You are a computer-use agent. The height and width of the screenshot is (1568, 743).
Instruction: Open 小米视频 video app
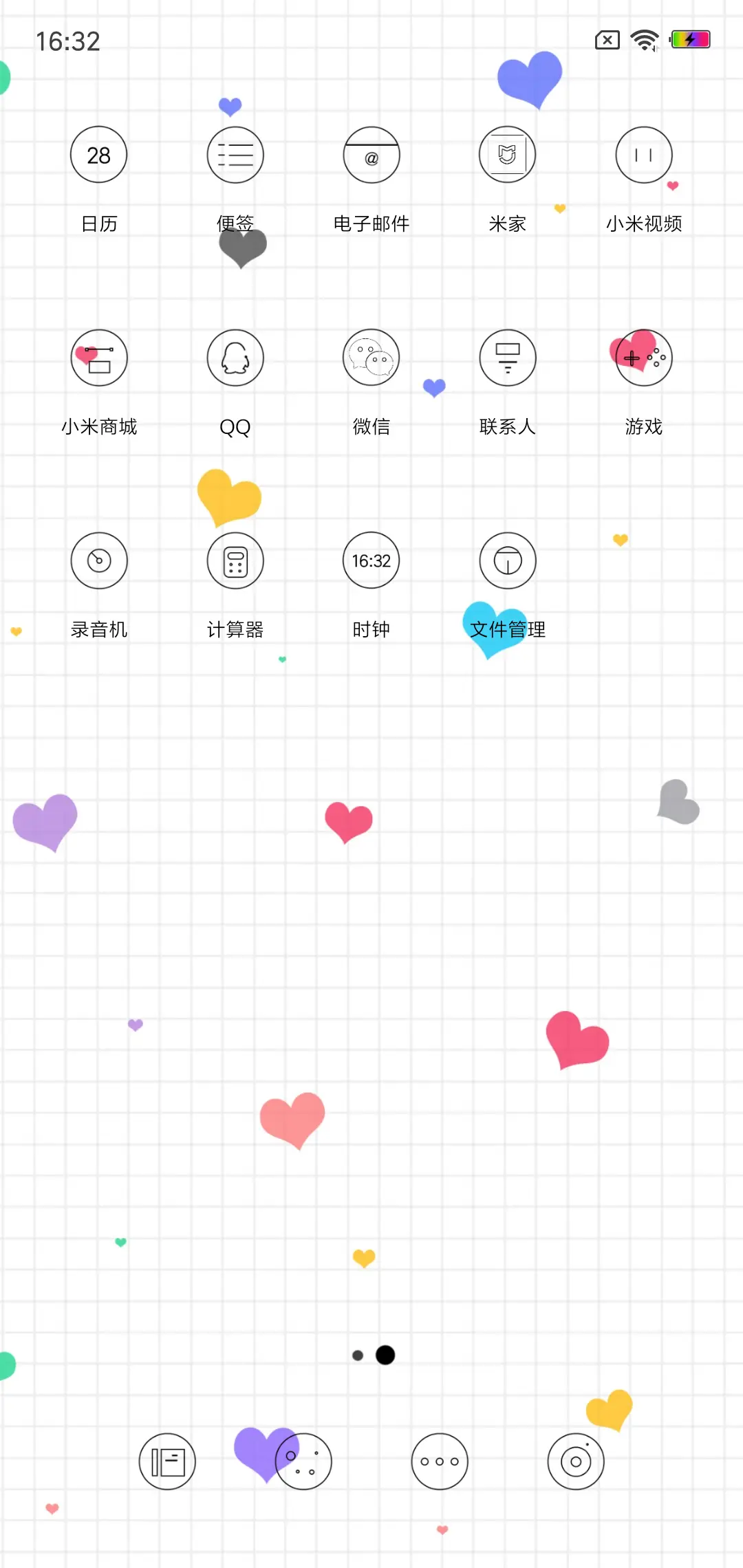click(x=643, y=155)
